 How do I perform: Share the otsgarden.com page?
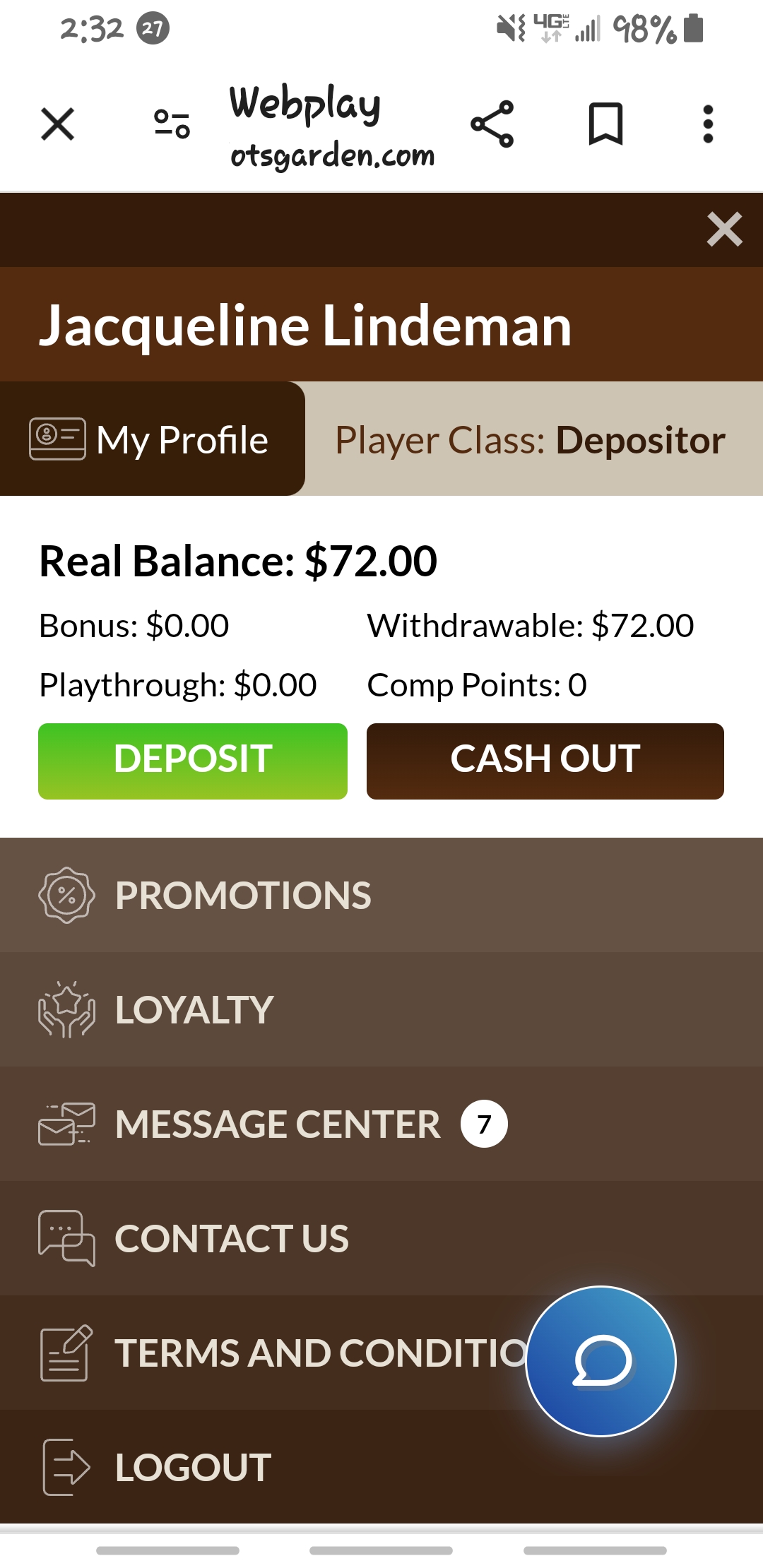492,124
